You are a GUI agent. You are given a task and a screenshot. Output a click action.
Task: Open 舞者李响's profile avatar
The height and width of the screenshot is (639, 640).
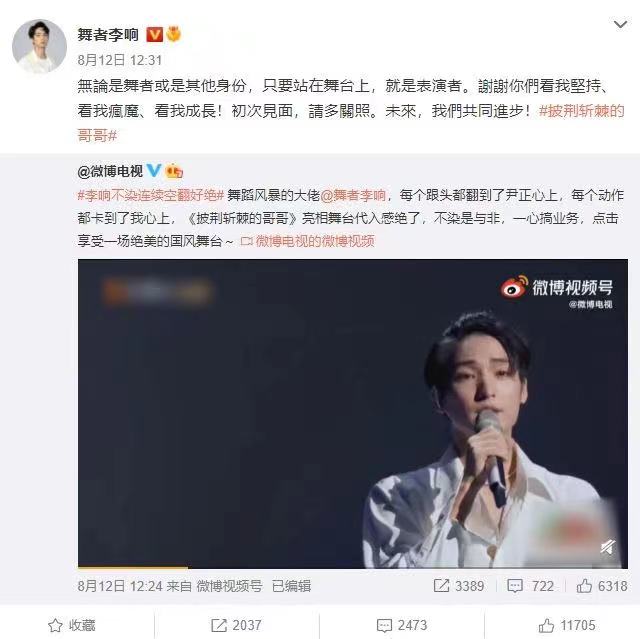pyautogui.click(x=40, y=45)
